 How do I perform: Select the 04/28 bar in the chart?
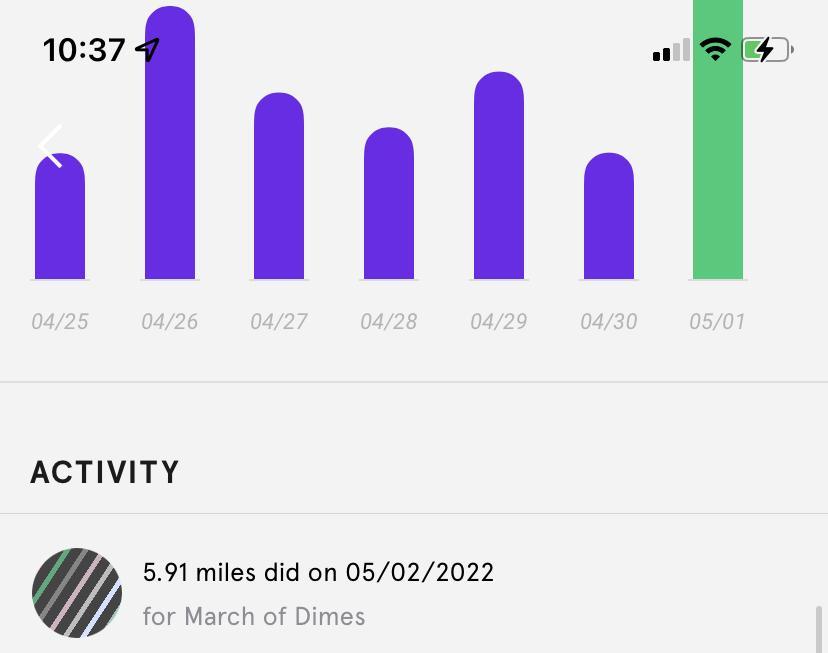pos(389,205)
